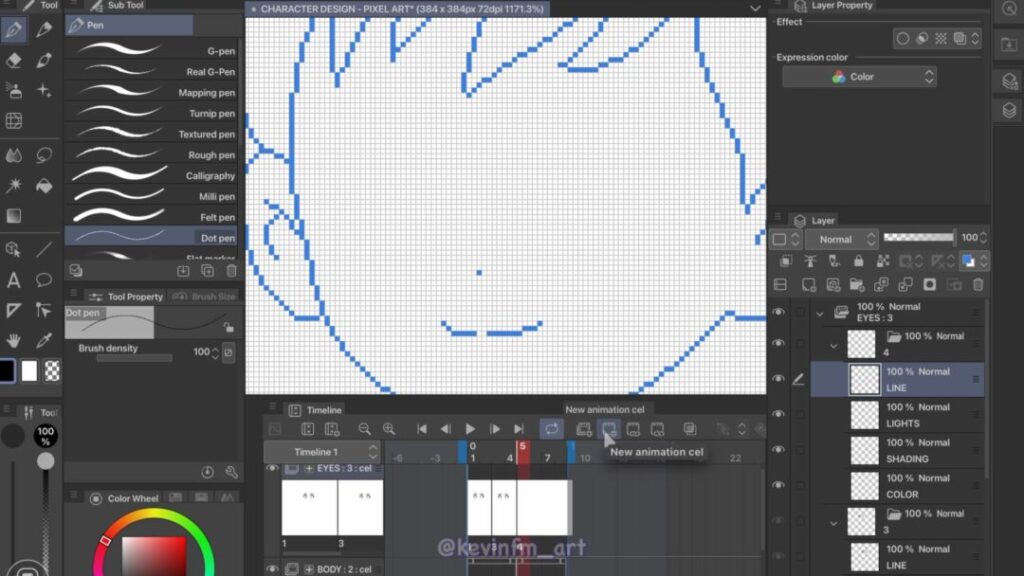The width and height of the screenshot is (1024, 576).
Task: Select the Mapping pen brush
Action: click(150, 92)
